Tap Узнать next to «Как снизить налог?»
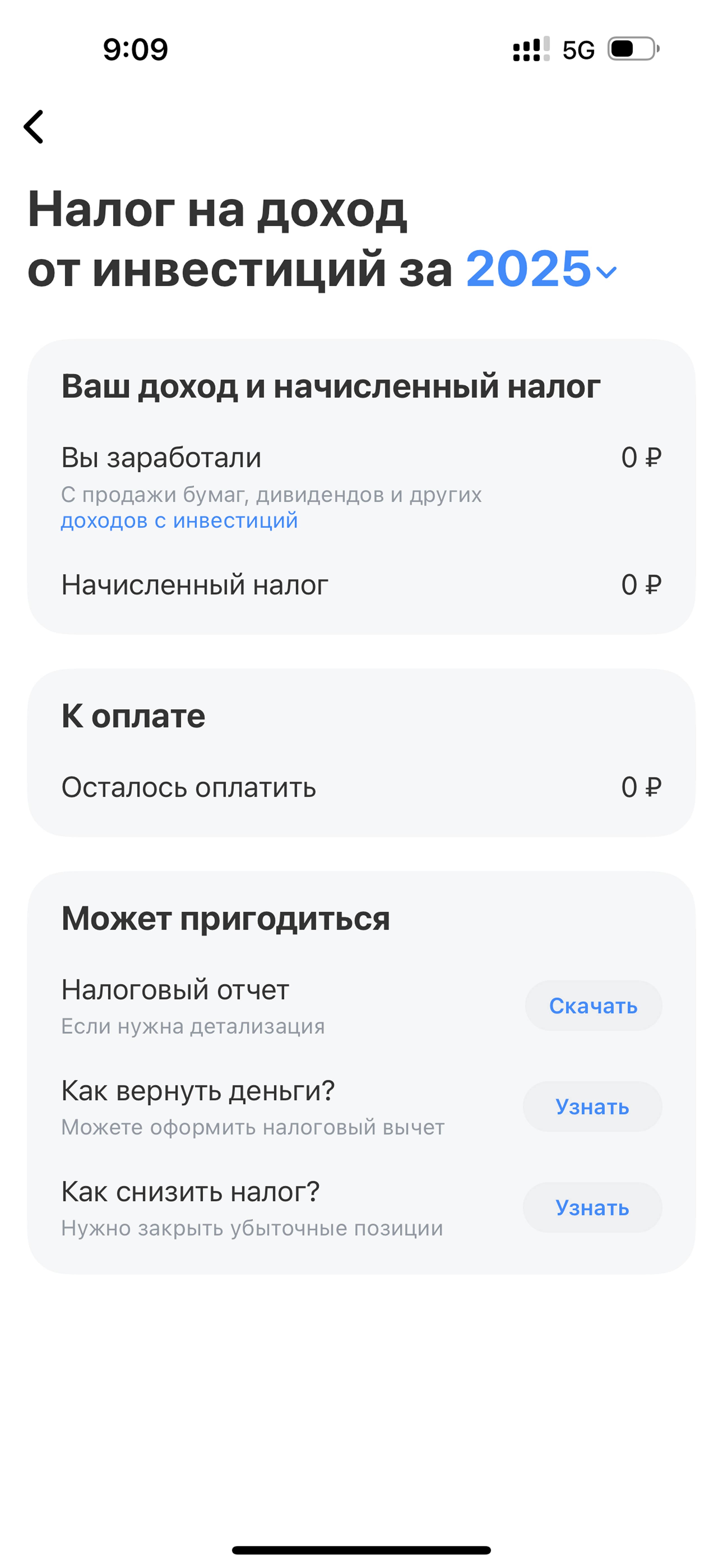723x1568 pixels. pyautogui.click(x=592, y=1208)
